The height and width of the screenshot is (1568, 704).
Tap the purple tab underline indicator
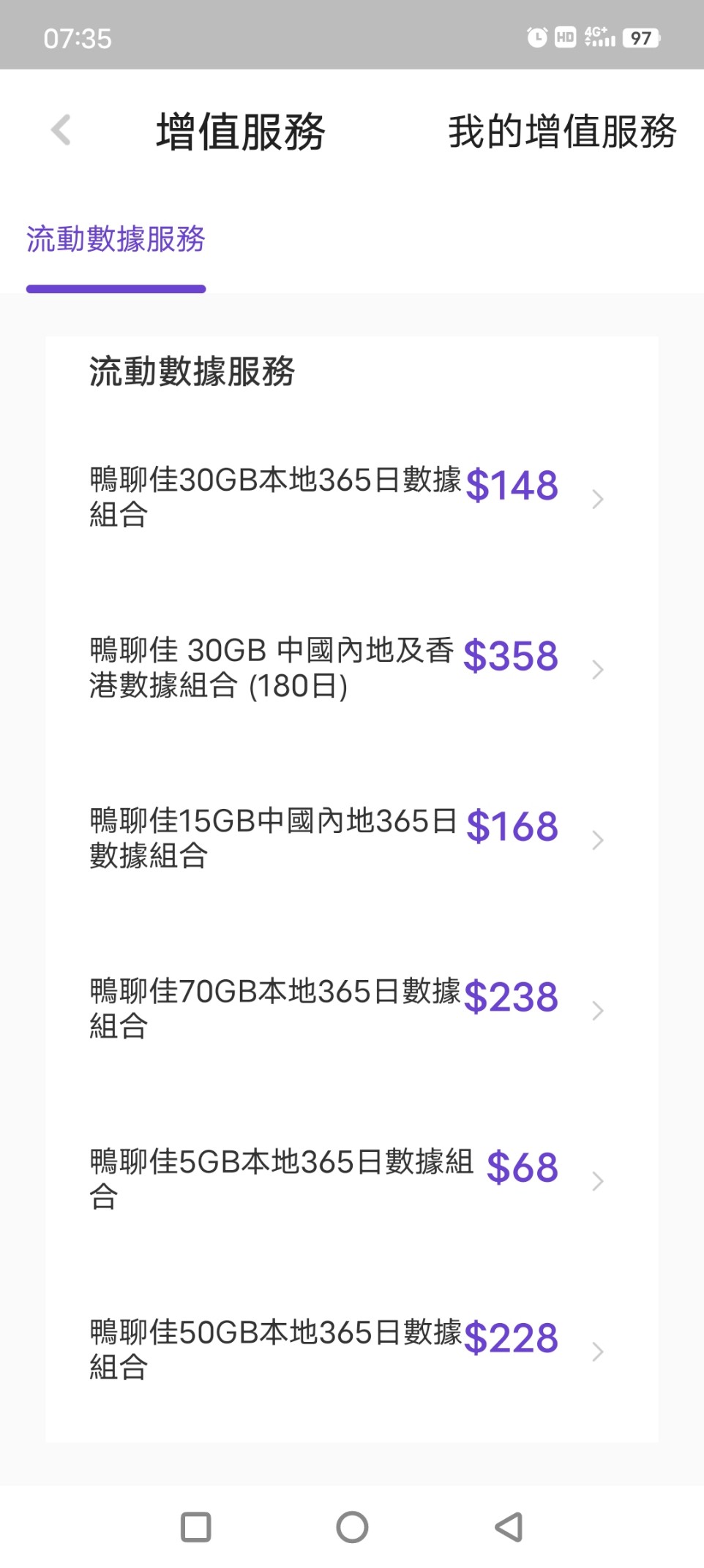(115, 290)
